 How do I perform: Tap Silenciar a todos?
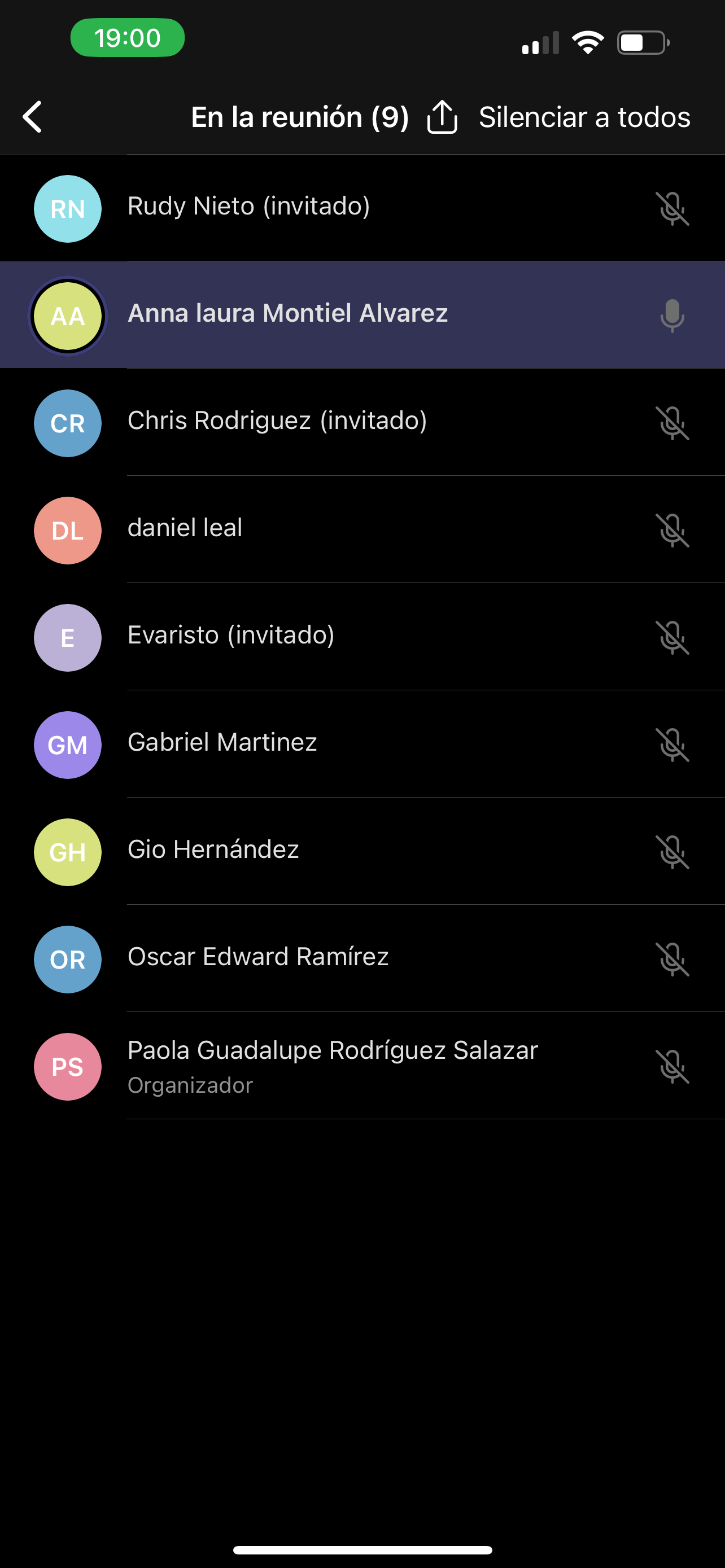(x=584, y=117)
